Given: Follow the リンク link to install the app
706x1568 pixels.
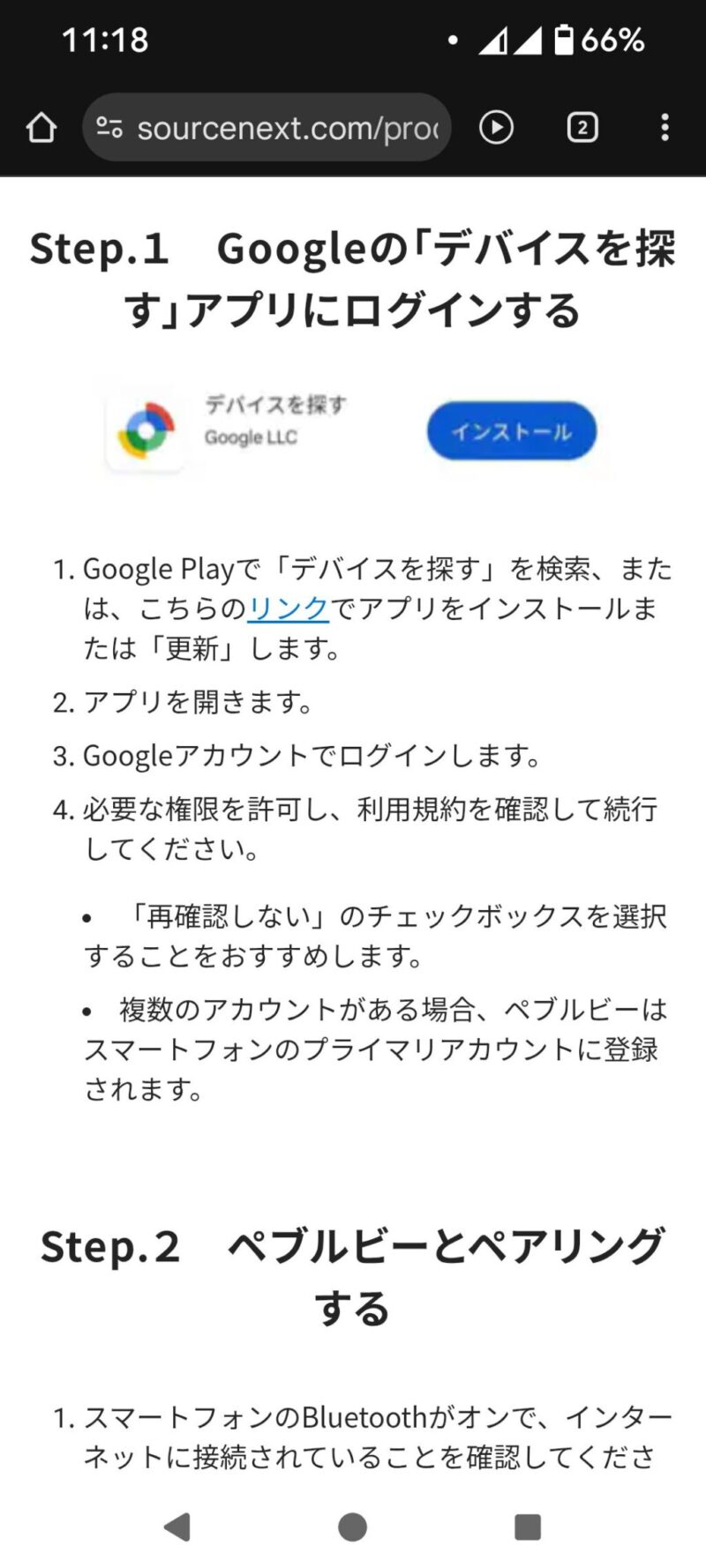Looking at the screenshot, I should coord(288,609).
